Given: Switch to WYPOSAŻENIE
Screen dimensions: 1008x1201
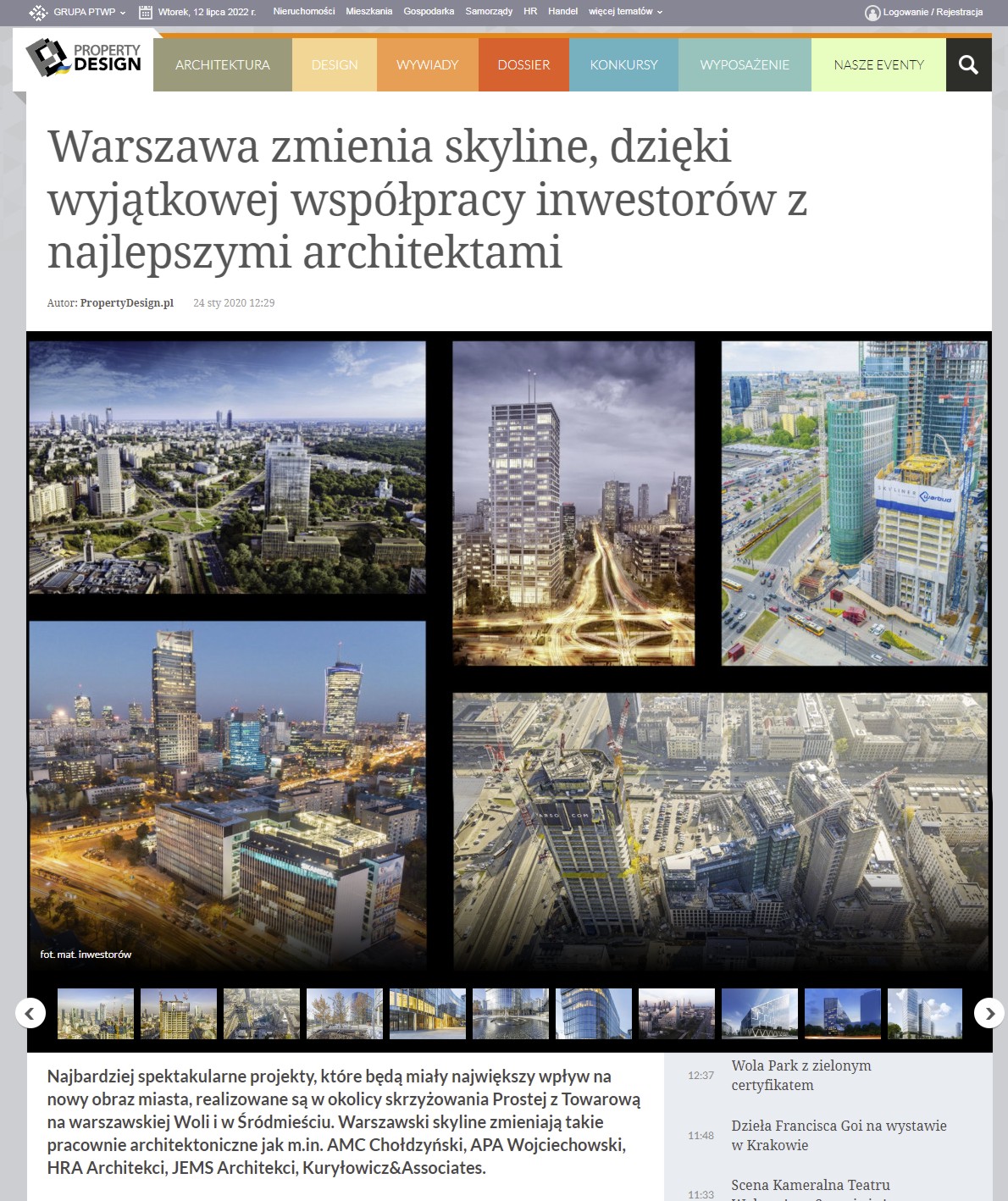Looking at the screenshot, I should 745,65.
